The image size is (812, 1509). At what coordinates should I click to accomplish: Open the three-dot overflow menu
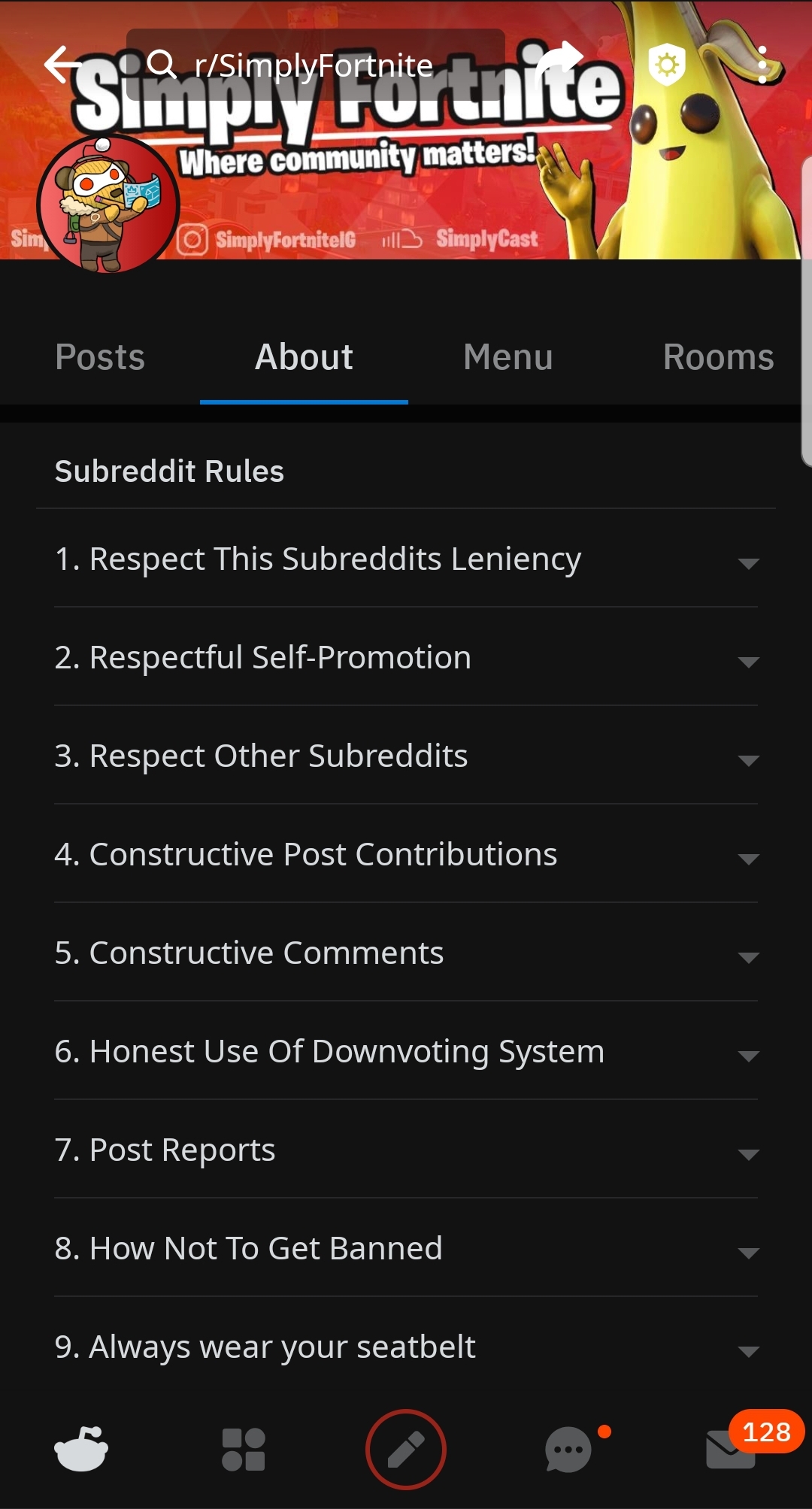[x=764, y=65]
